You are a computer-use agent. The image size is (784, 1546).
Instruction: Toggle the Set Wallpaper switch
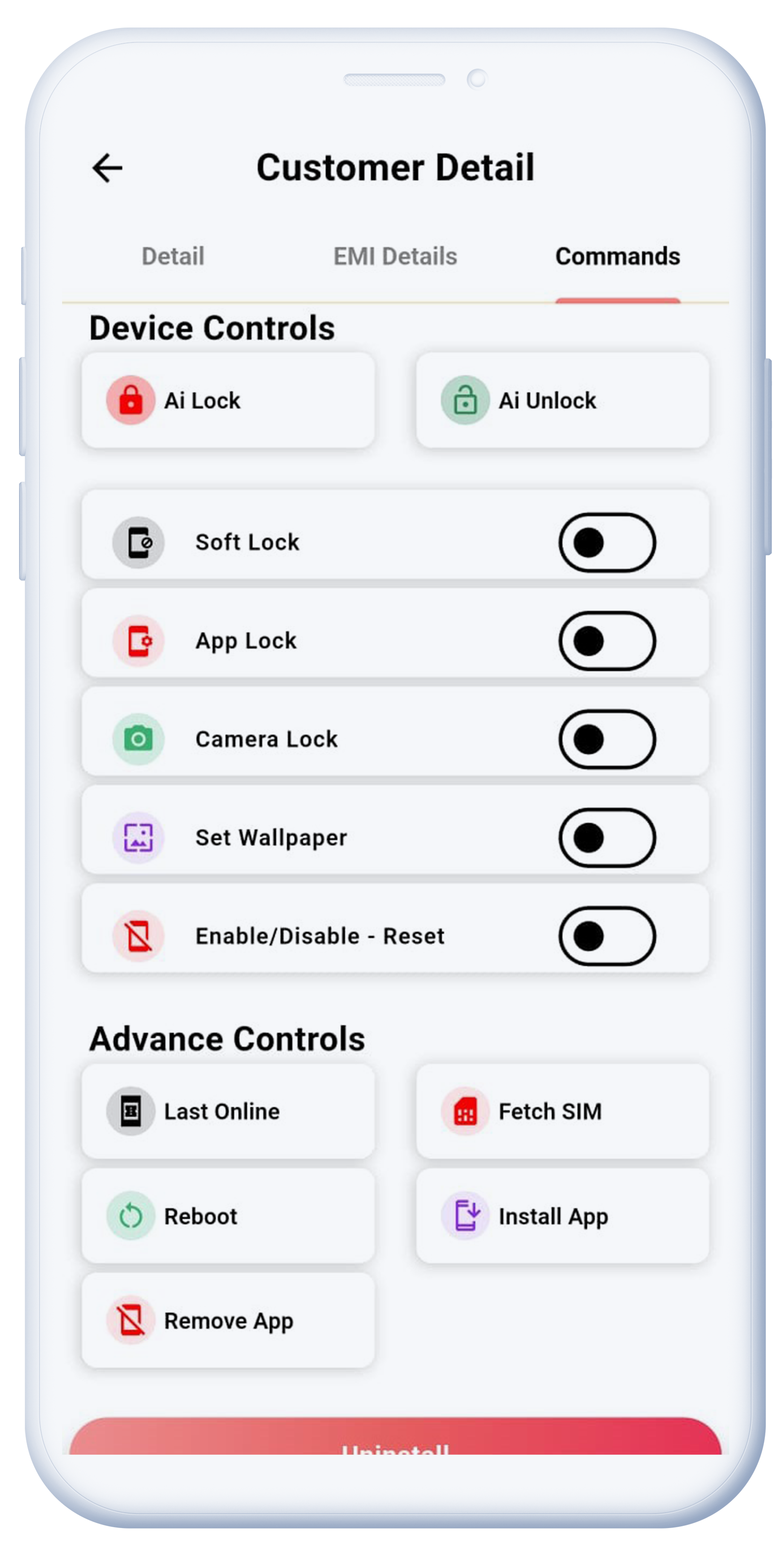click(607, 838)
